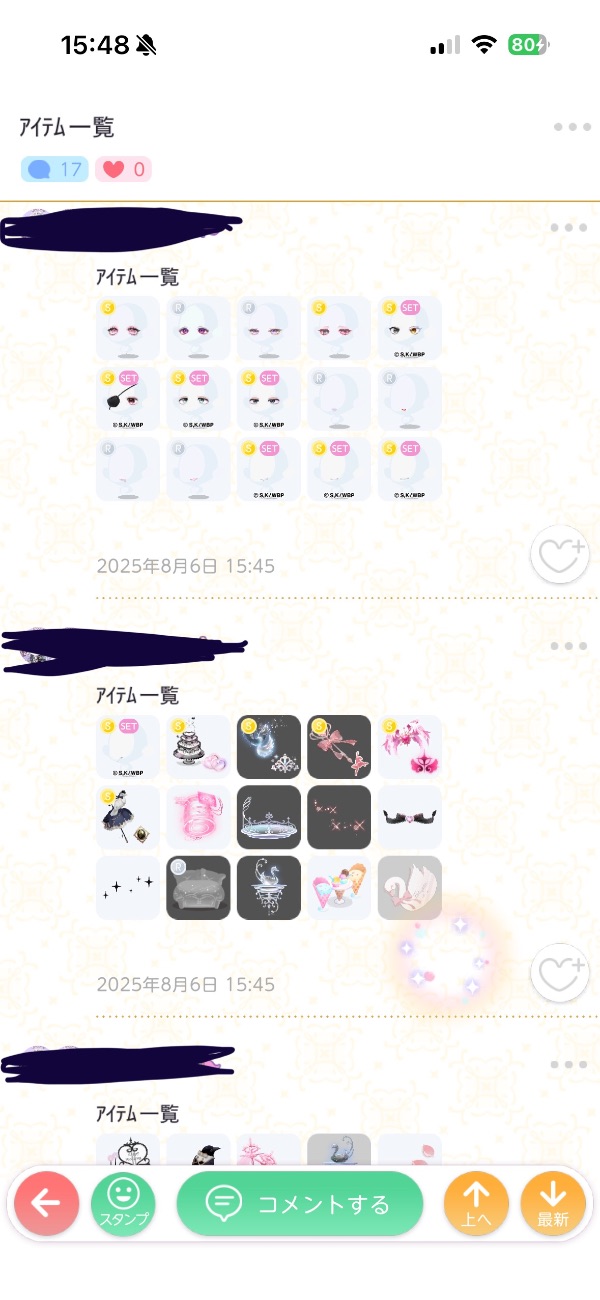This screenshot has height=1300, width=600.
Task: Tap コメントする to write a comment
Action: coord(300,1204)
